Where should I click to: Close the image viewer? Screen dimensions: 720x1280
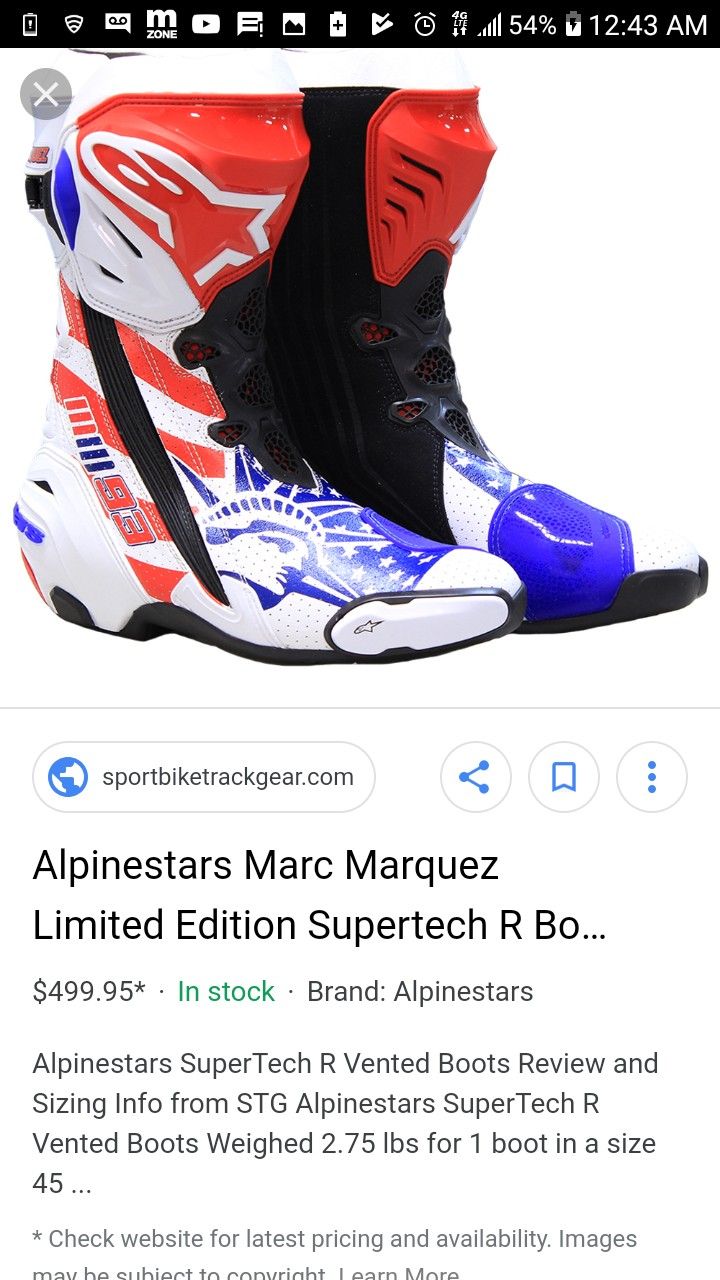[x=46, y=94]
